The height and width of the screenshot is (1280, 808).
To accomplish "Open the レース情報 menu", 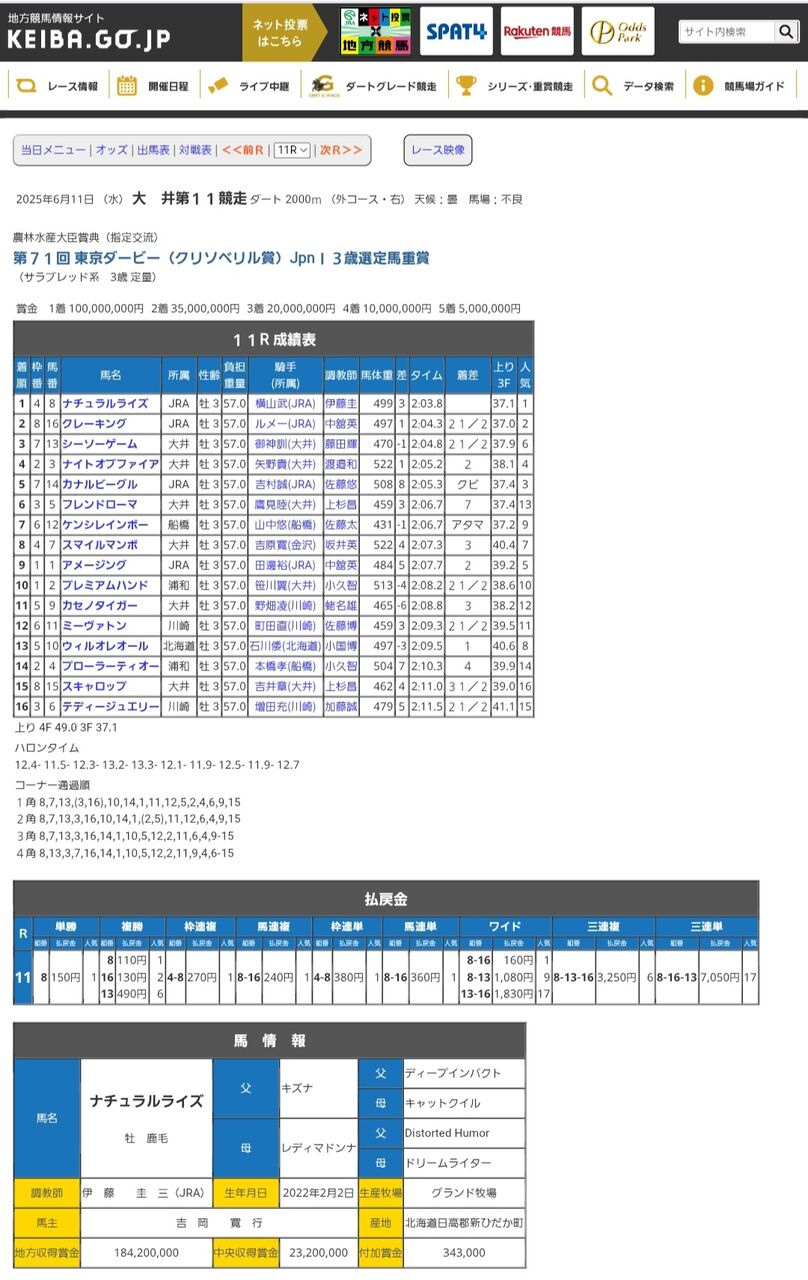I will 58,86.
